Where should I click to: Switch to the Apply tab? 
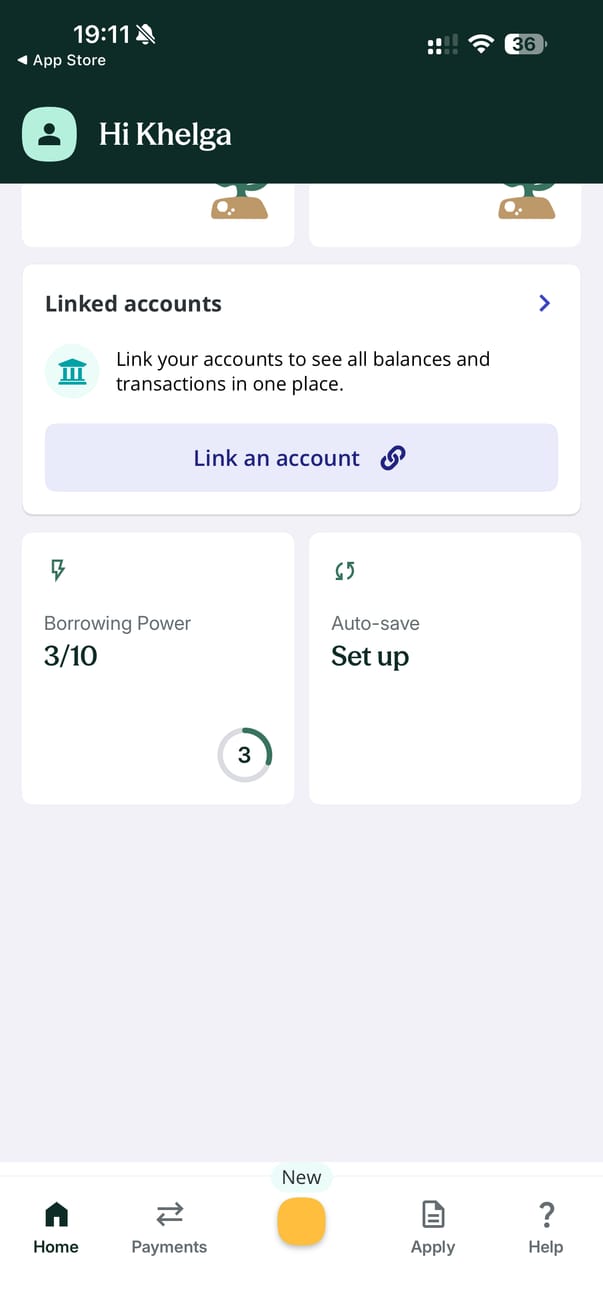[x=432, y=1227]
